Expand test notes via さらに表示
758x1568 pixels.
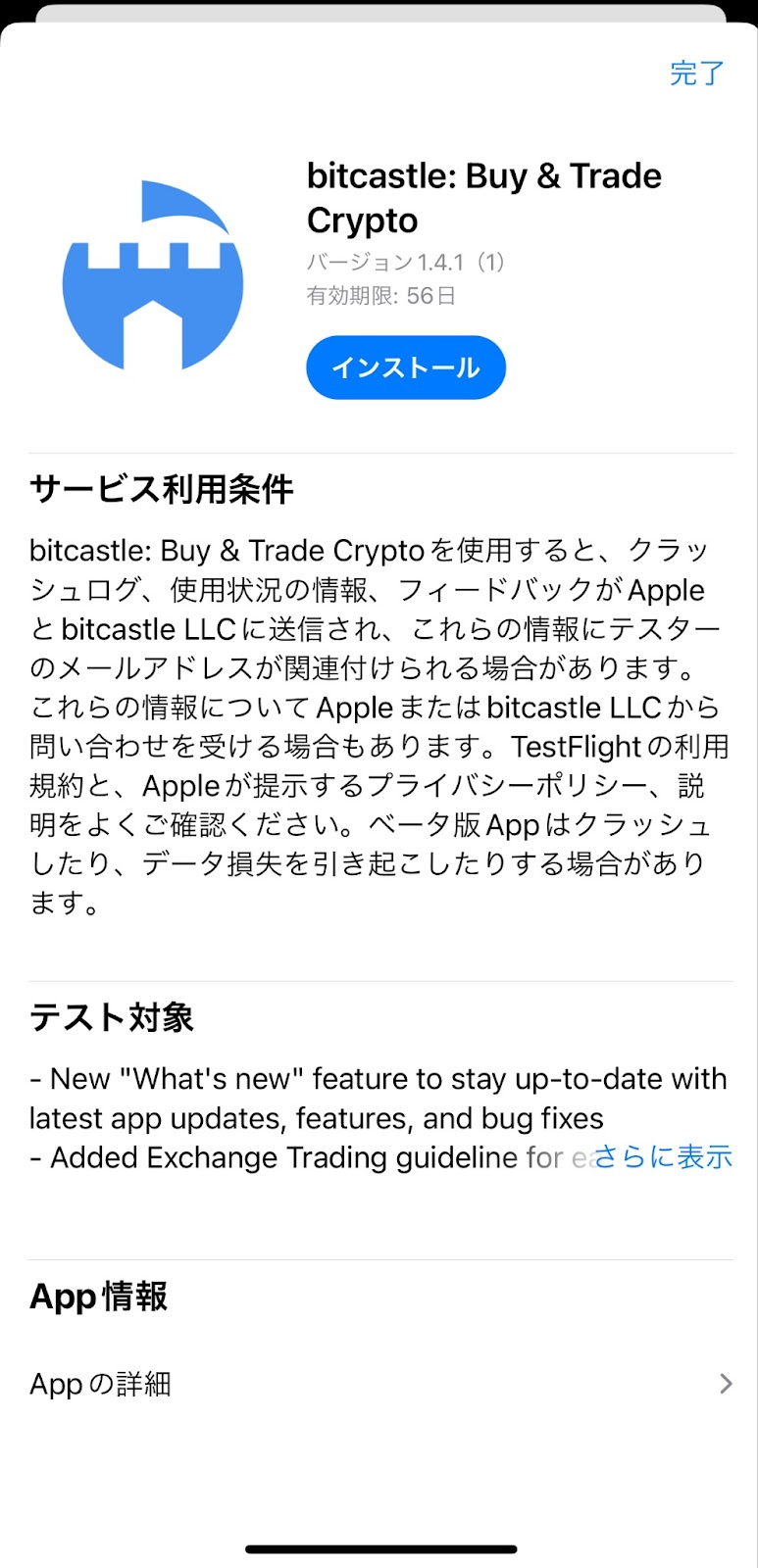pos(663,1156)
